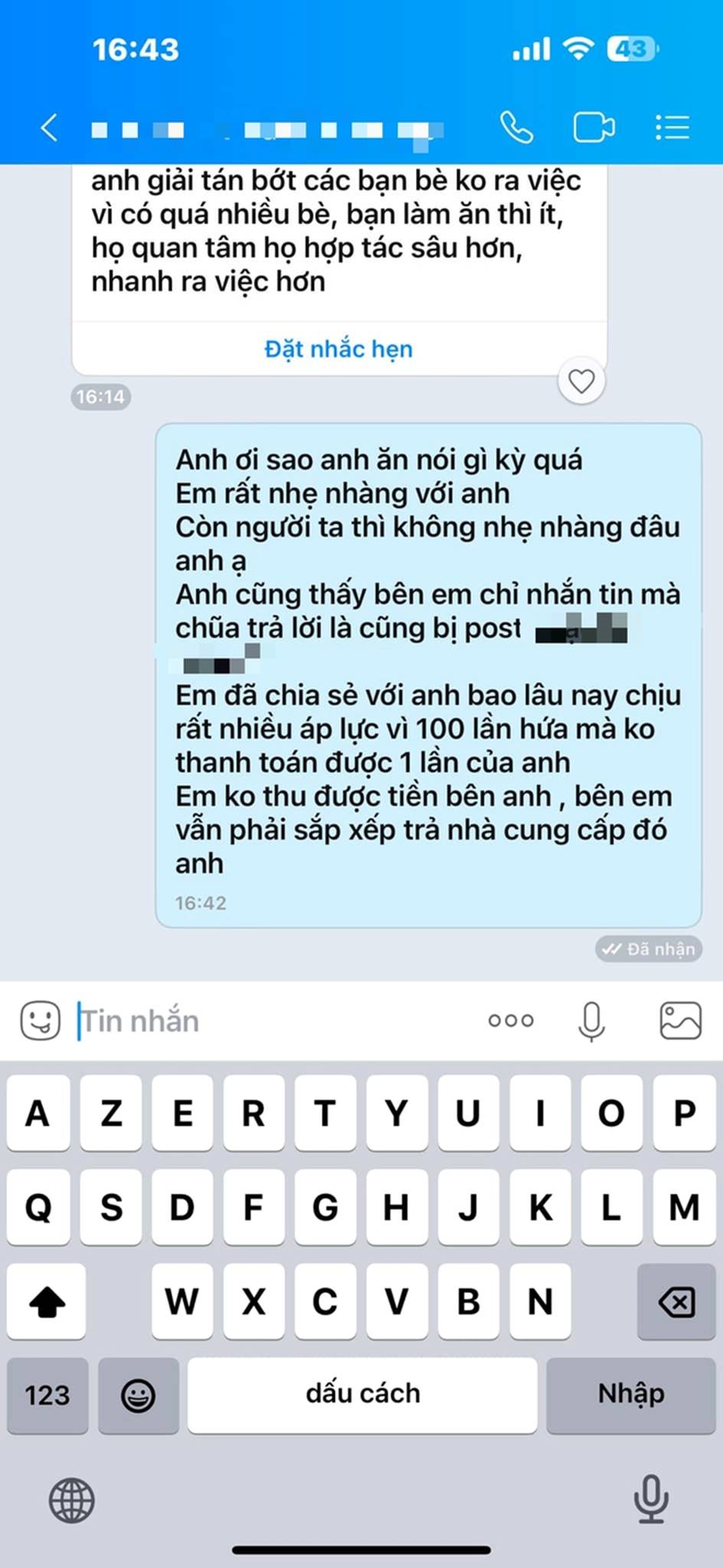Viewport: 723px width, 1568px height.
Task: Switch keyboard language with globe
Action: pyautogui.click(x=72, y=1500)
